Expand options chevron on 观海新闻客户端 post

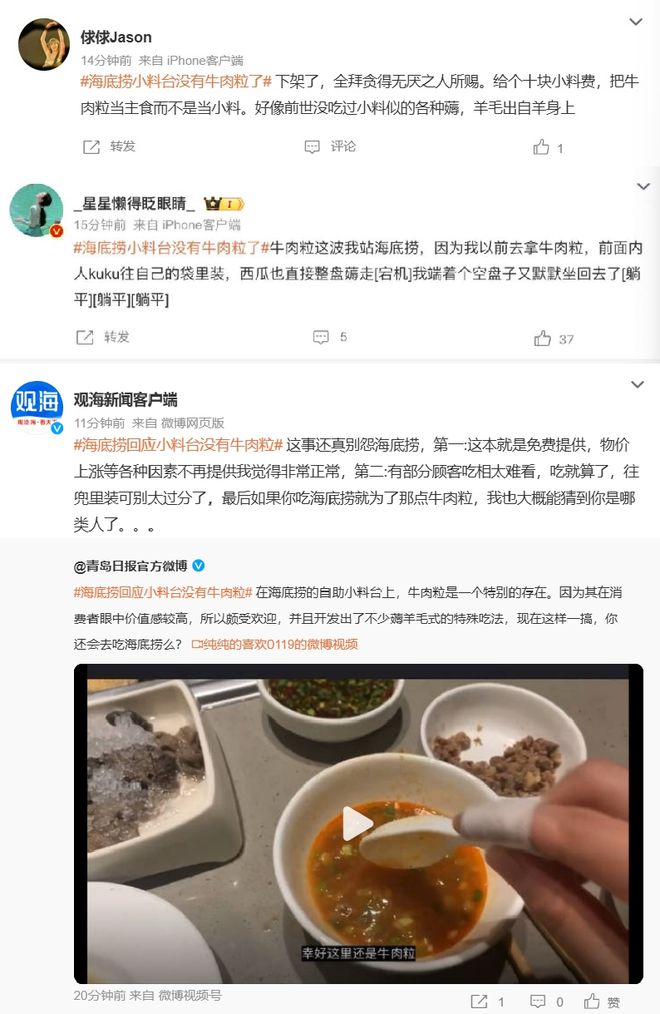(x=635, y=385)
